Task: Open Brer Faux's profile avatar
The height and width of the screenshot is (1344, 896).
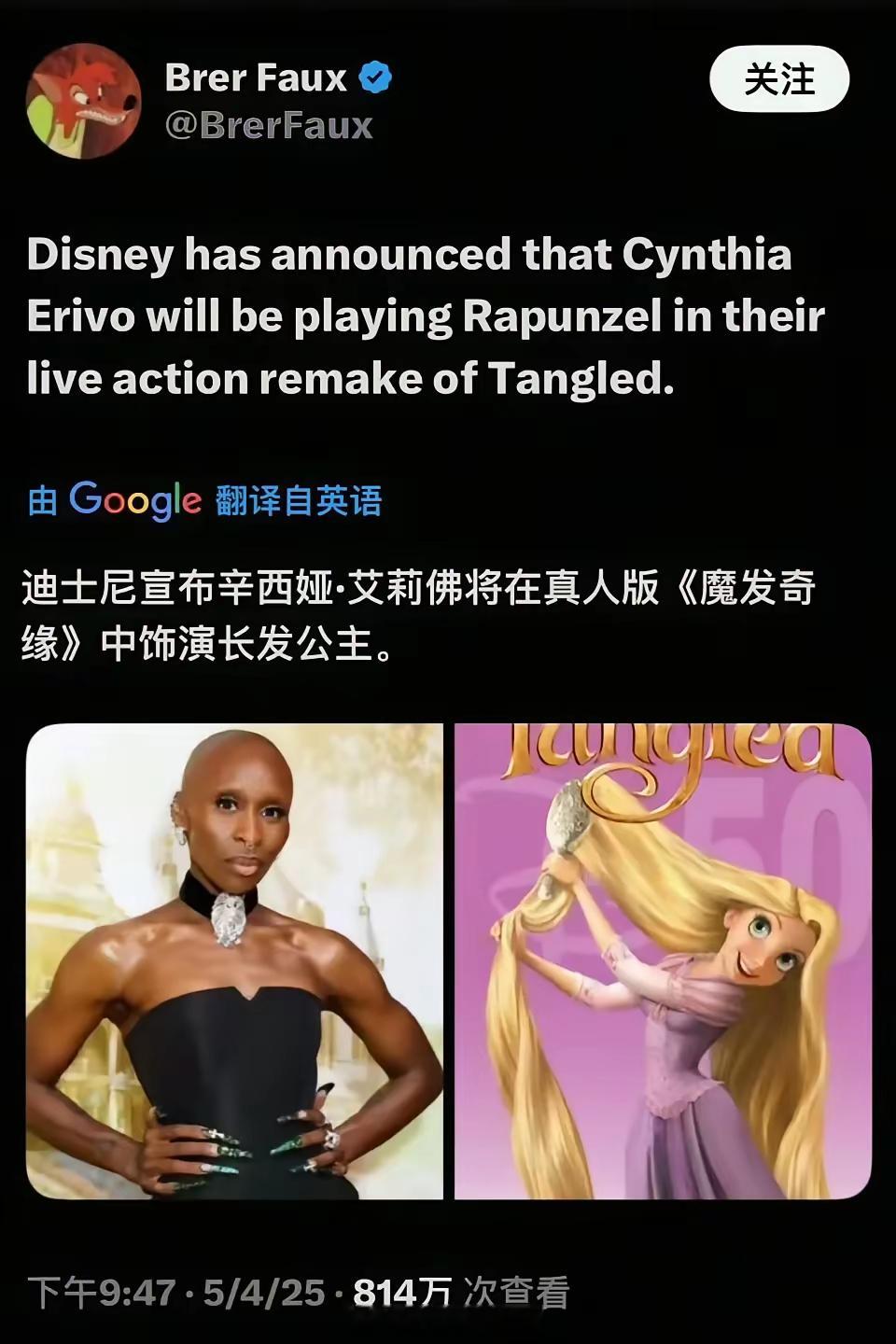Action: coord(83,101)
